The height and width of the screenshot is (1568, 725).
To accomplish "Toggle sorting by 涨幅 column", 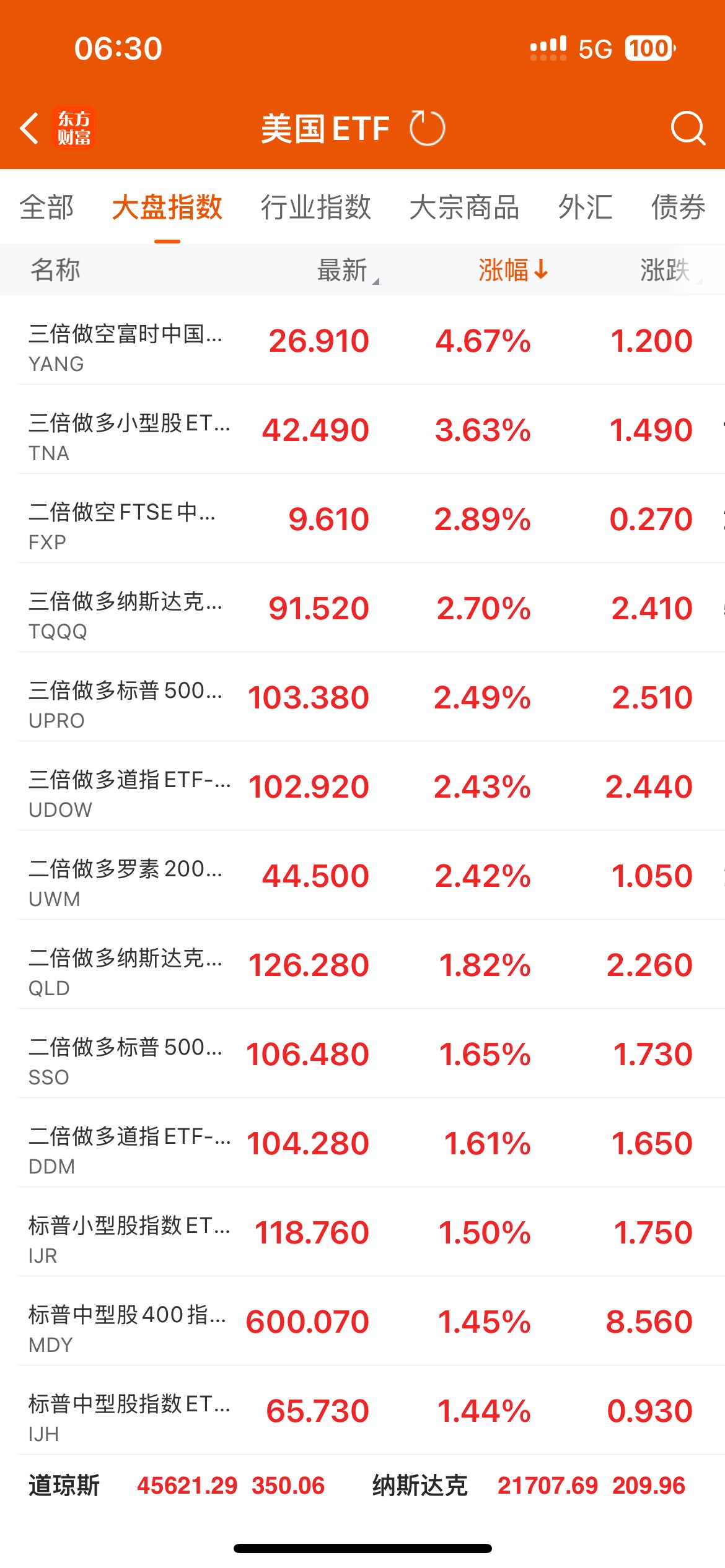I will tap(513, 270).
